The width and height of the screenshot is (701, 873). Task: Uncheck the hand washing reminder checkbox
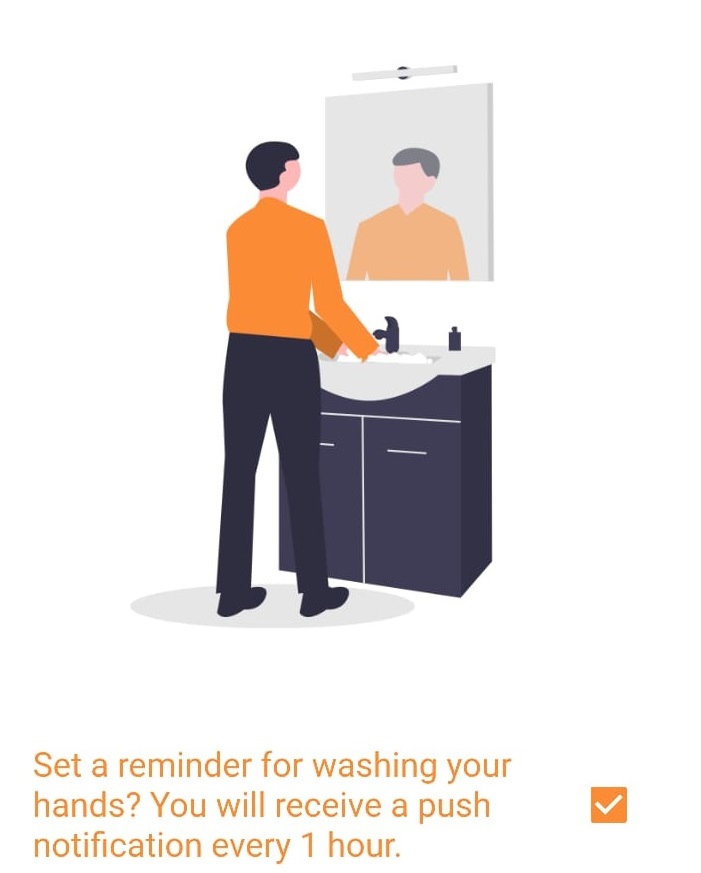608,805
